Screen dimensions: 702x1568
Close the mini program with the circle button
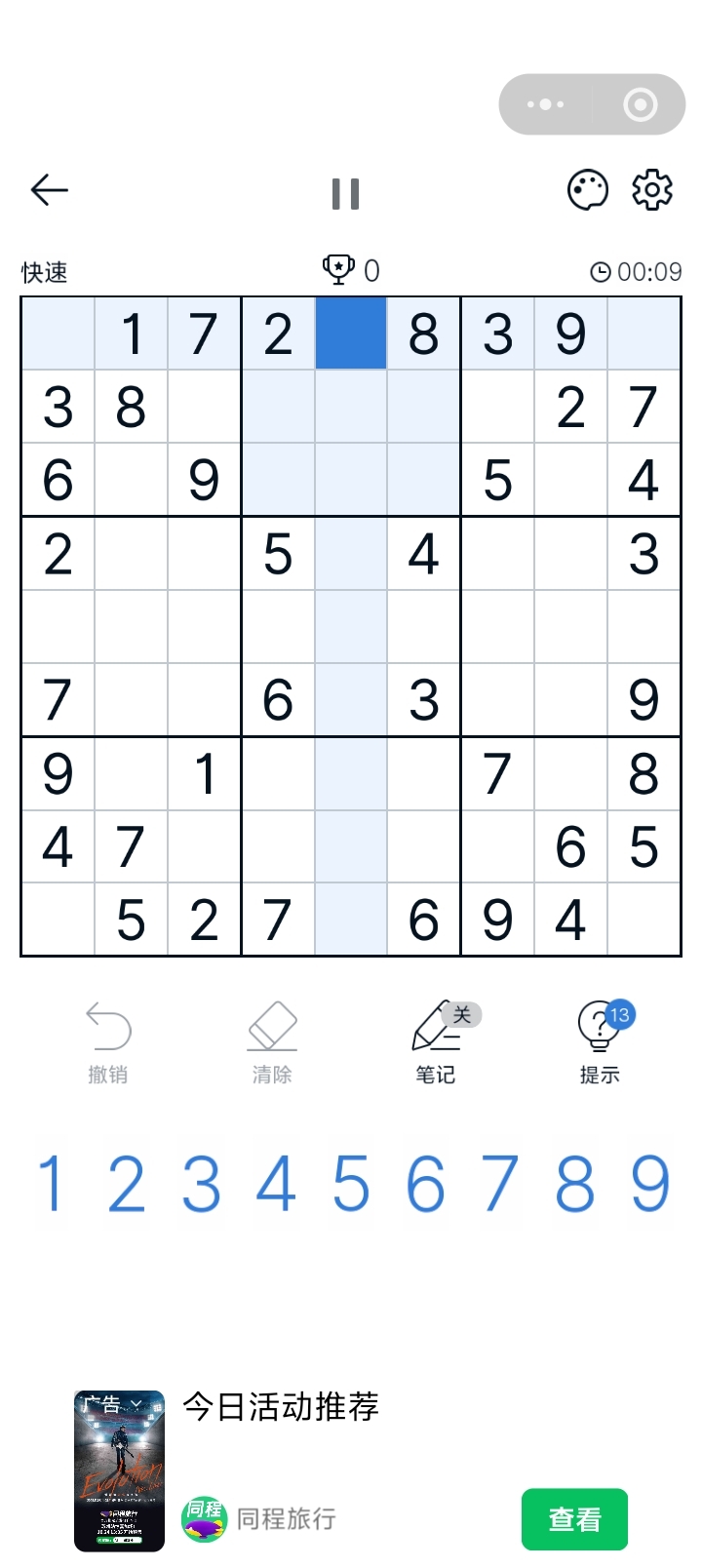pyautogui.click(x=640, y=104)
